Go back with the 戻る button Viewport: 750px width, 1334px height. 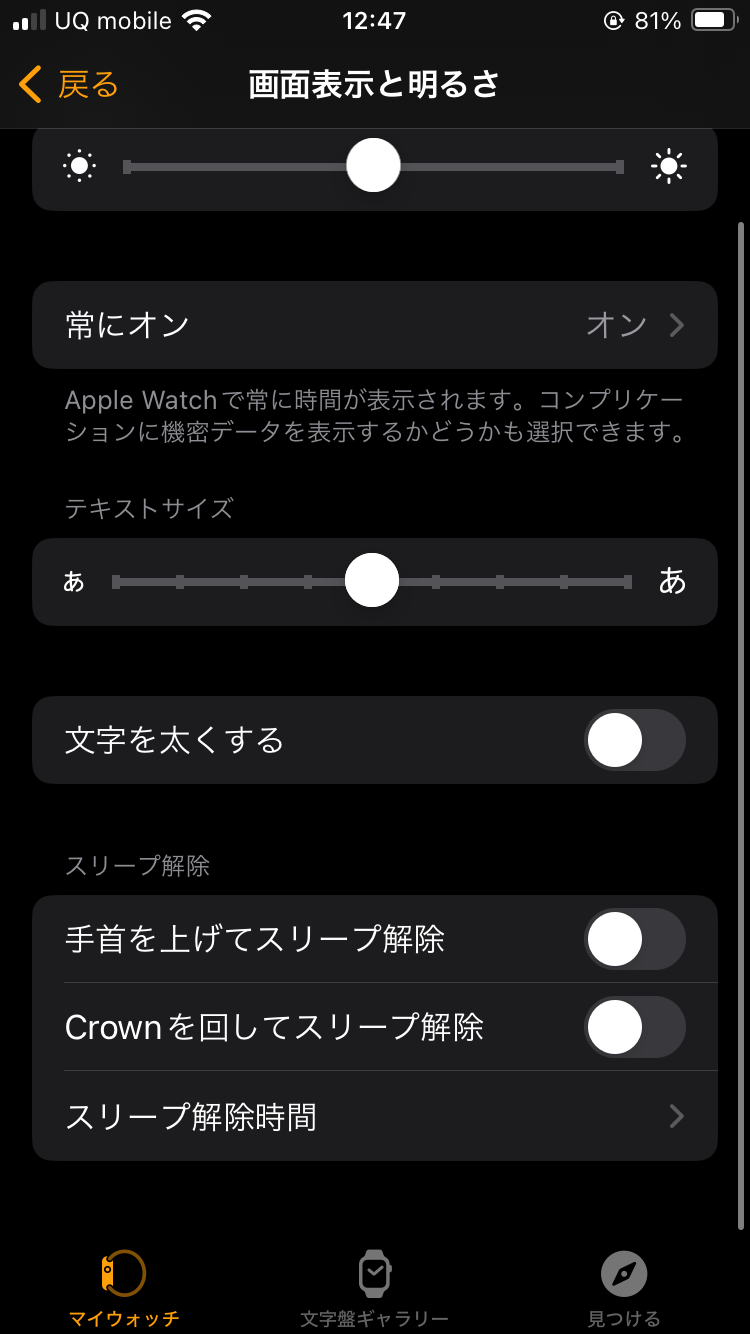(69, 85)
